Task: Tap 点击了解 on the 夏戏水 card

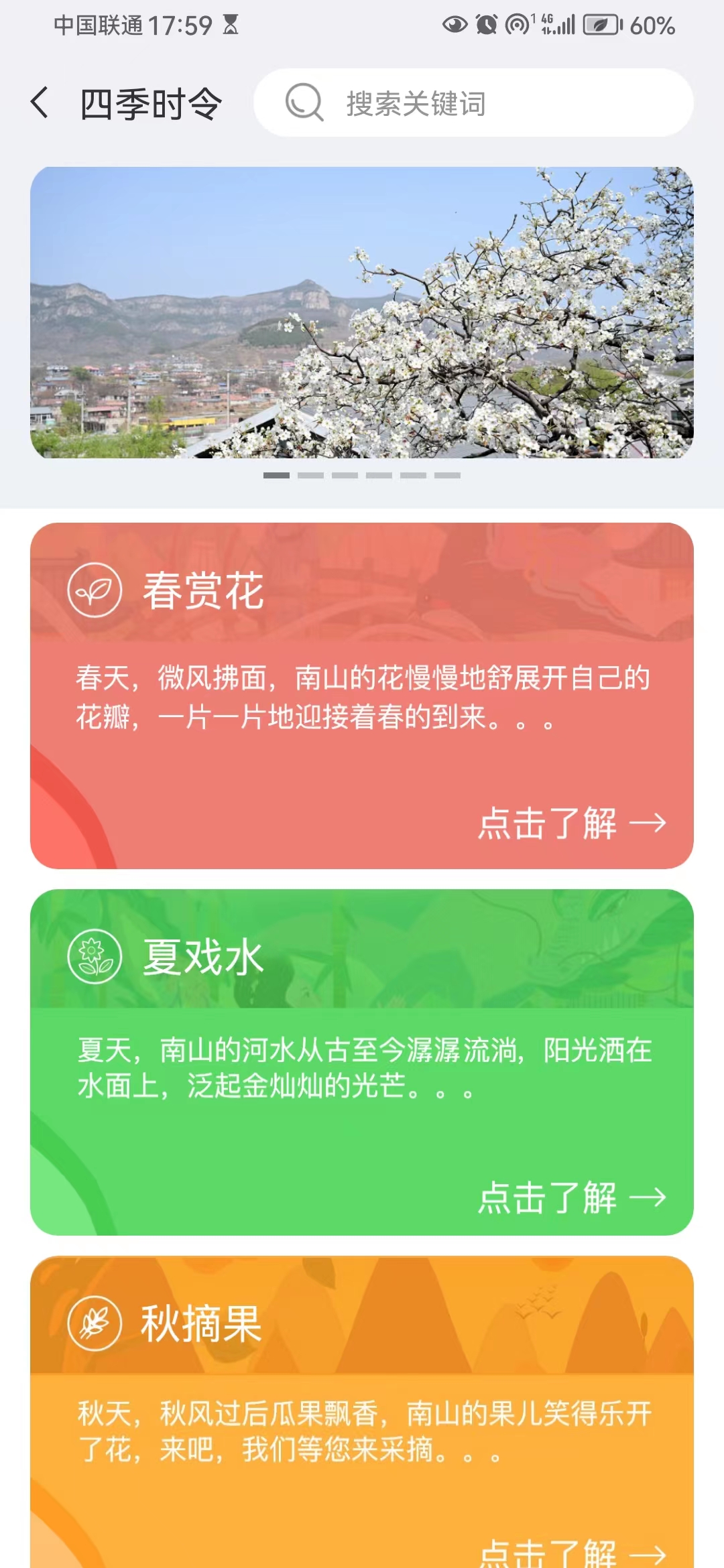Action: 571,1197
